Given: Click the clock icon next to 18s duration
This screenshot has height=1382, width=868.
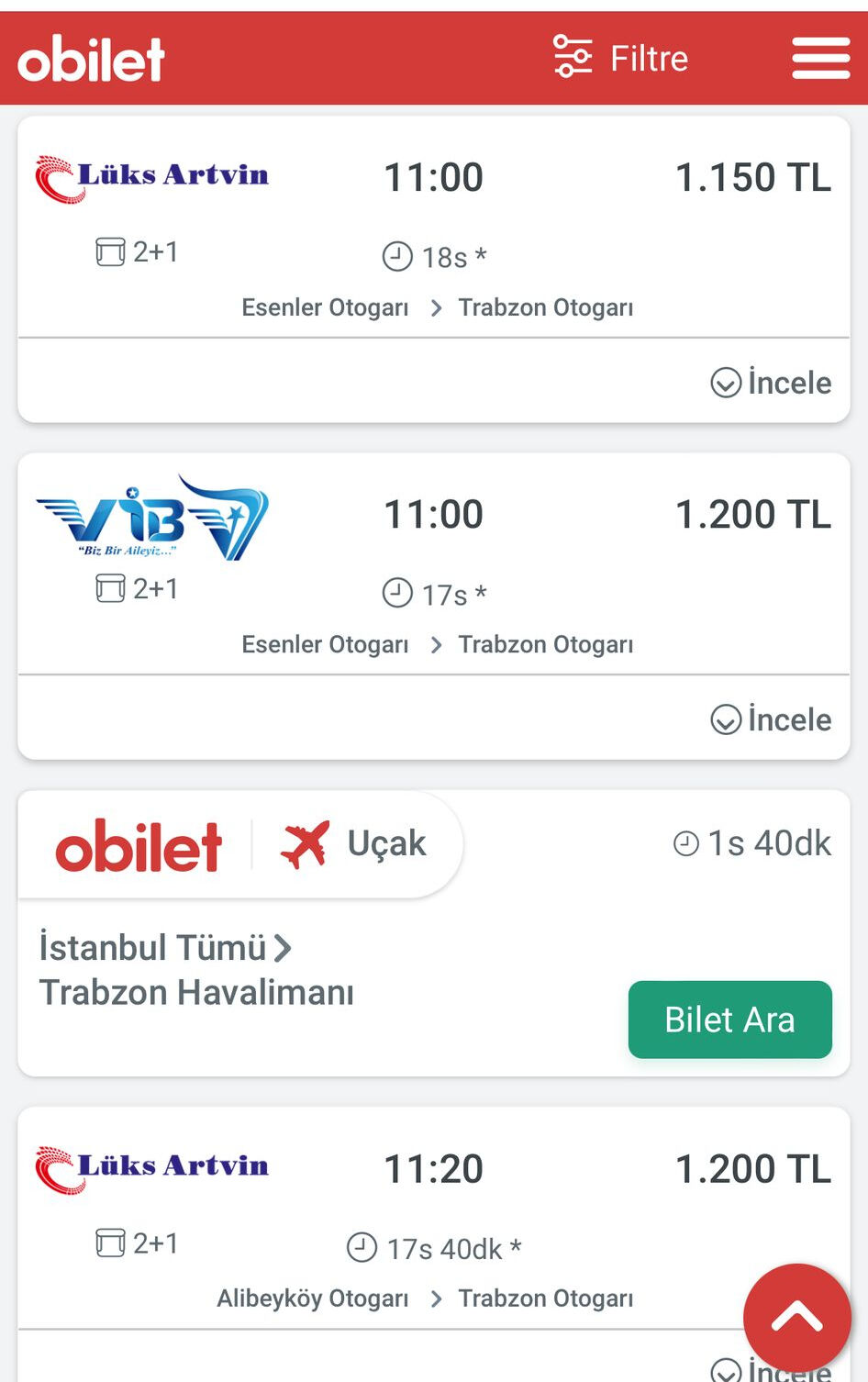Looking at the screenshot, I should click(x=396, y=254).
